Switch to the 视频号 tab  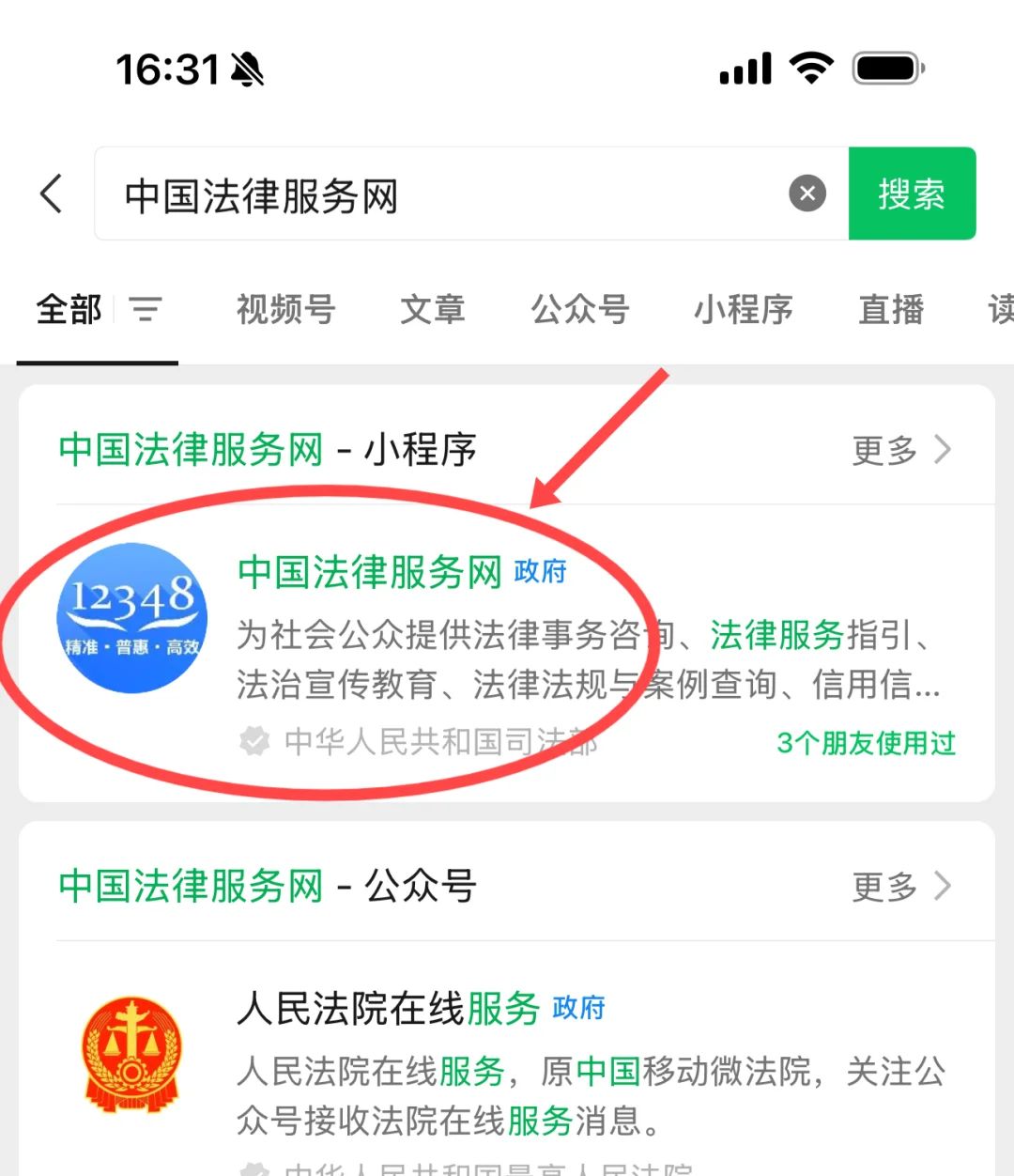tap(284, 310)
